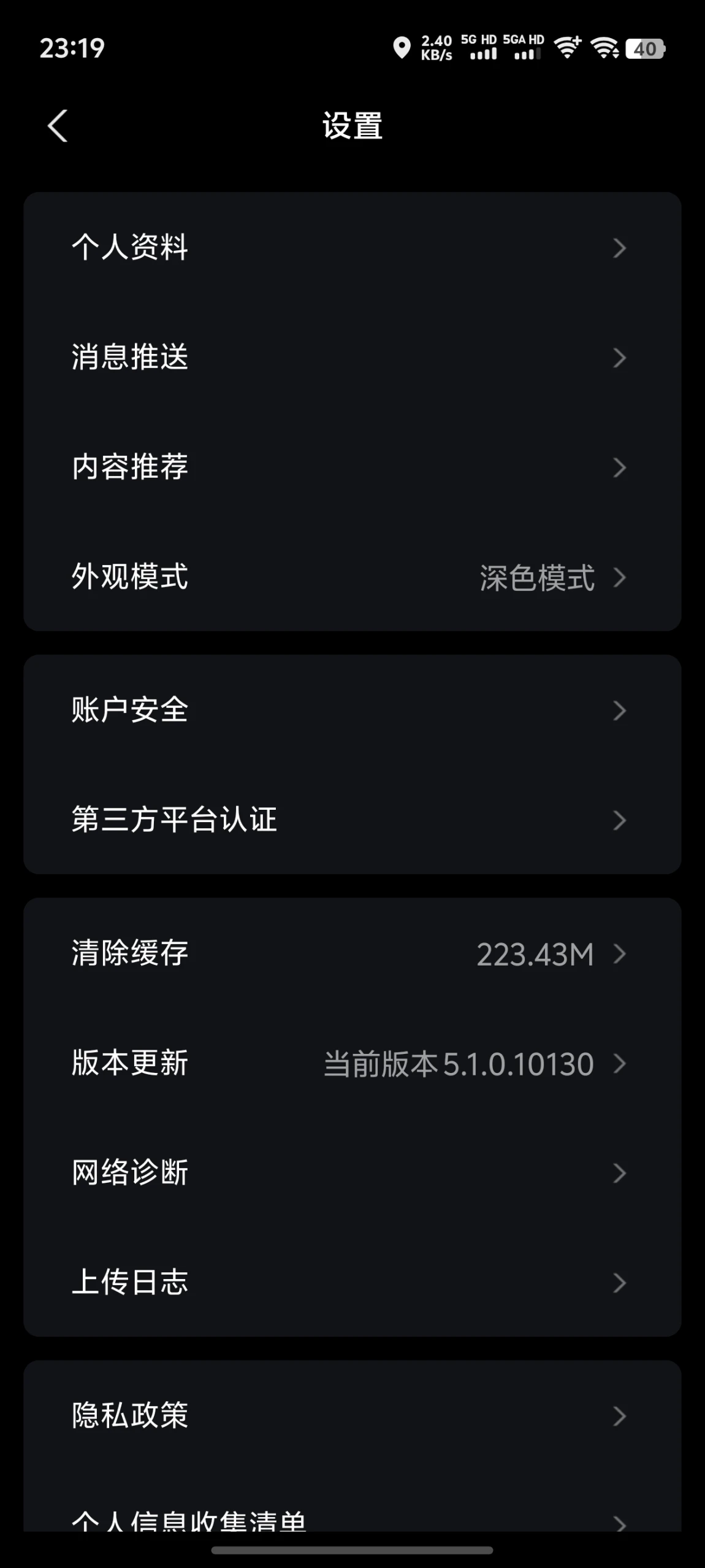
Task: View the 隐私政策
Action: [x=352, y=1415]
